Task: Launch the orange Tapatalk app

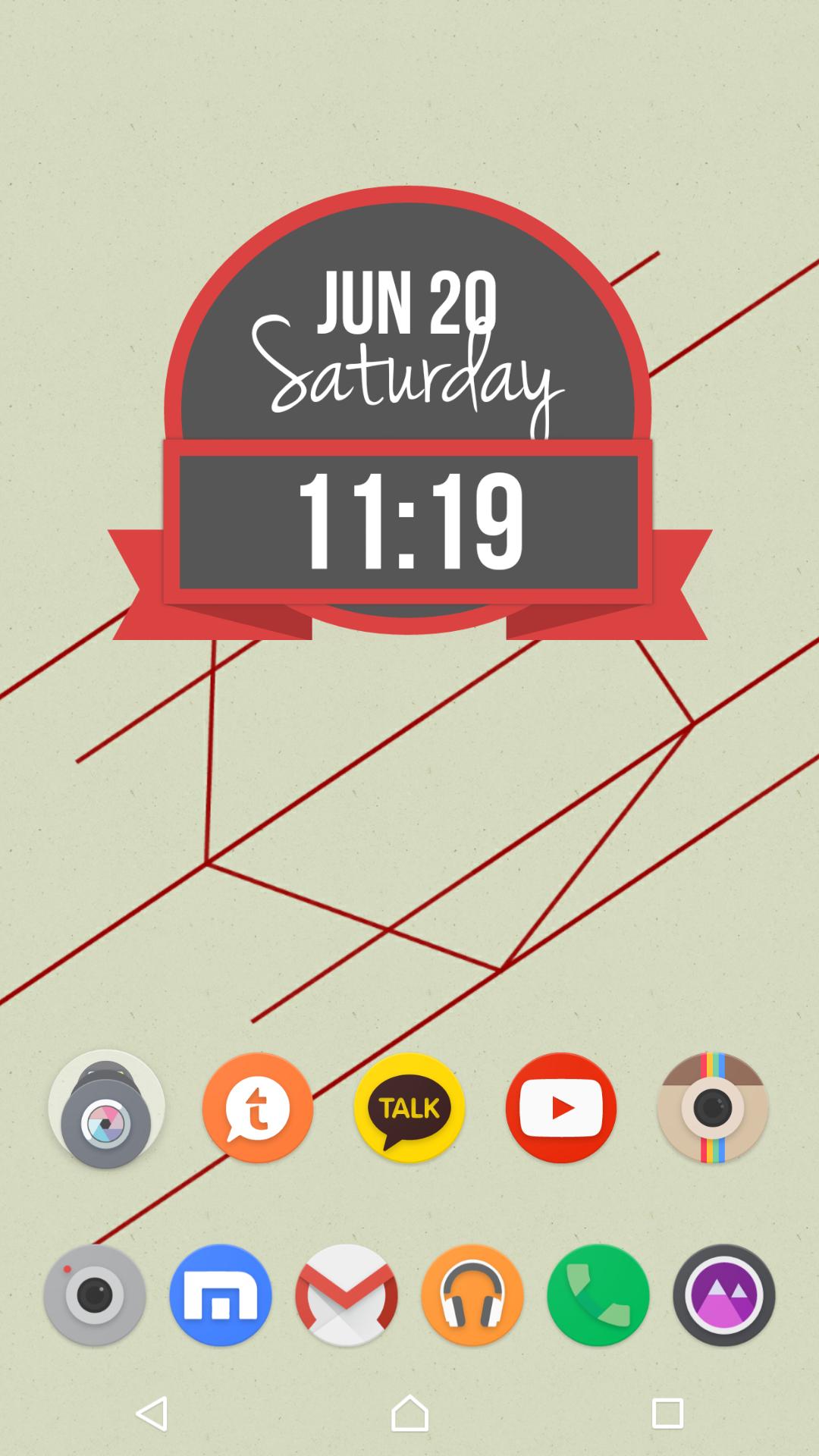Action: (x=258, y=1109)
